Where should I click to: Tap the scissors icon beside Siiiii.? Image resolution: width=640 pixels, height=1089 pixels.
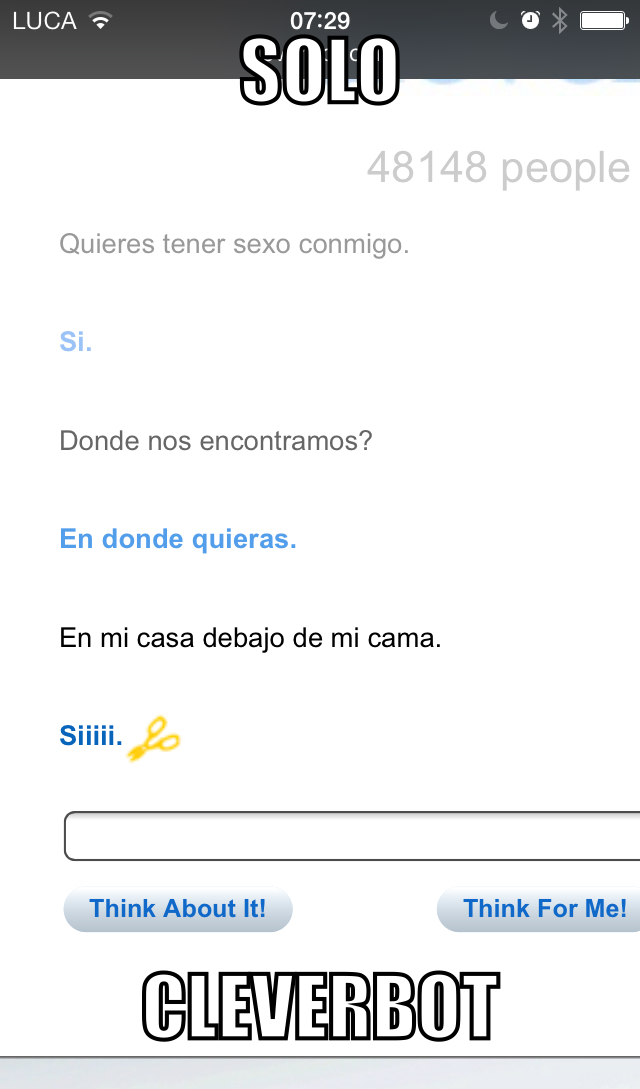(x=154, y=739)
